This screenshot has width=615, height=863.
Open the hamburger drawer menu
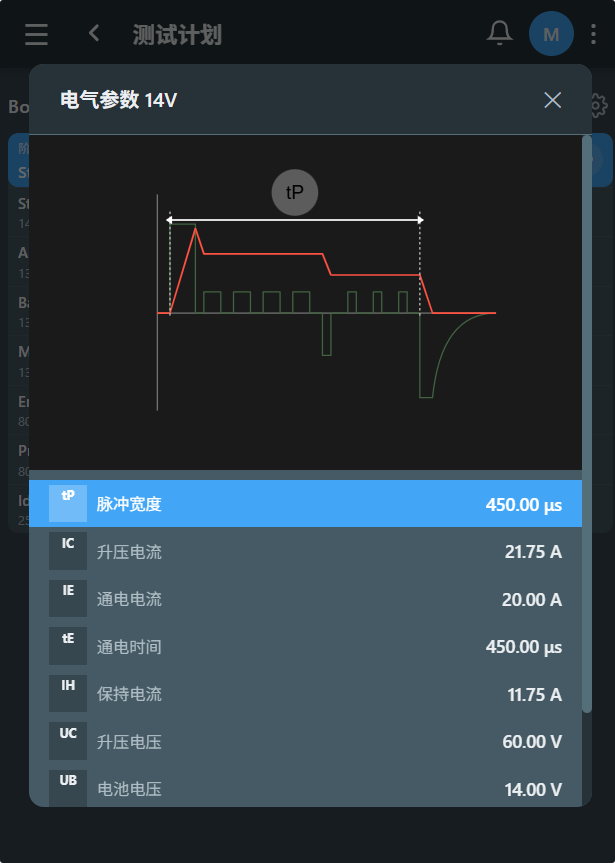[x=36, y=34]
